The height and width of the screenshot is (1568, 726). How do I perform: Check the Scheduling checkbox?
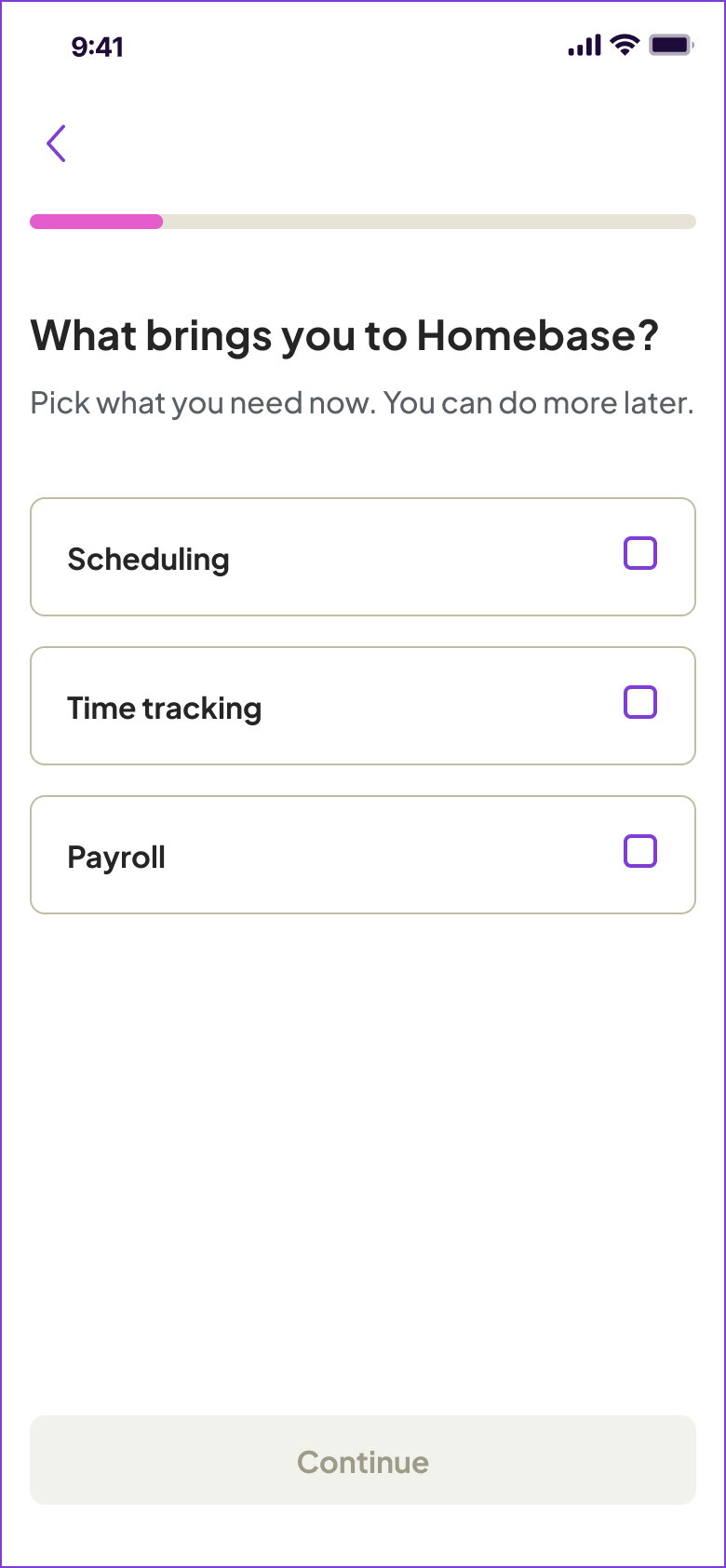[639, 553]
